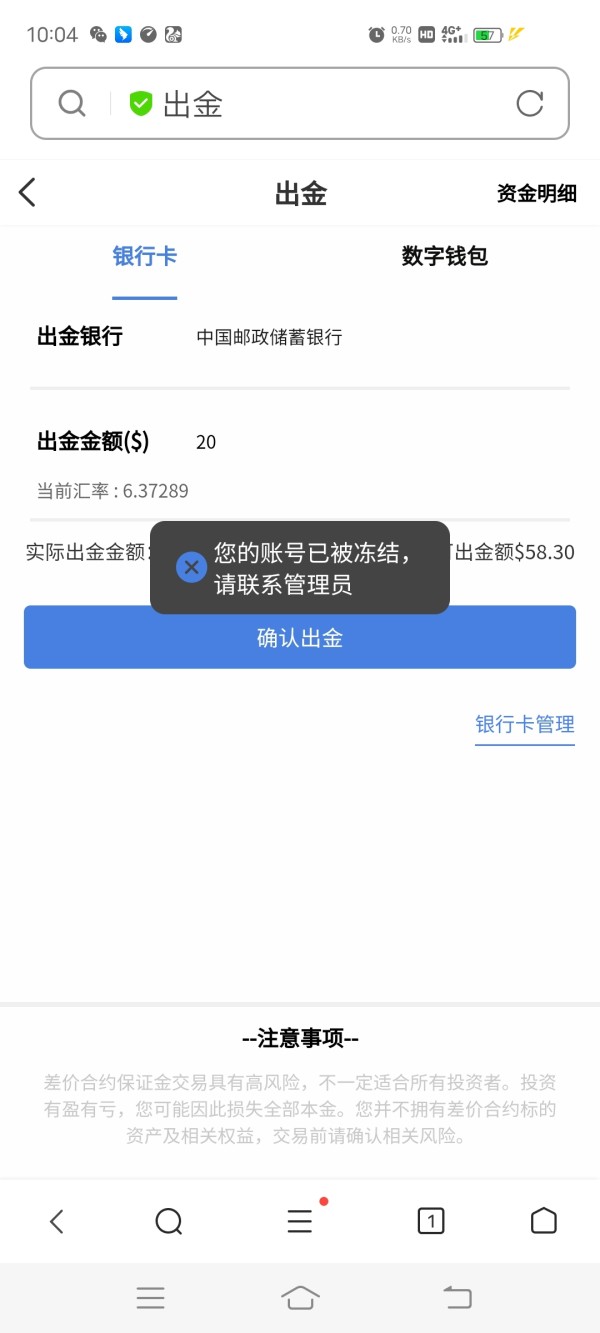Tap the search icon in the address bar
The width and height of the screenshot is (600, 1333).
tap(72, 103)
